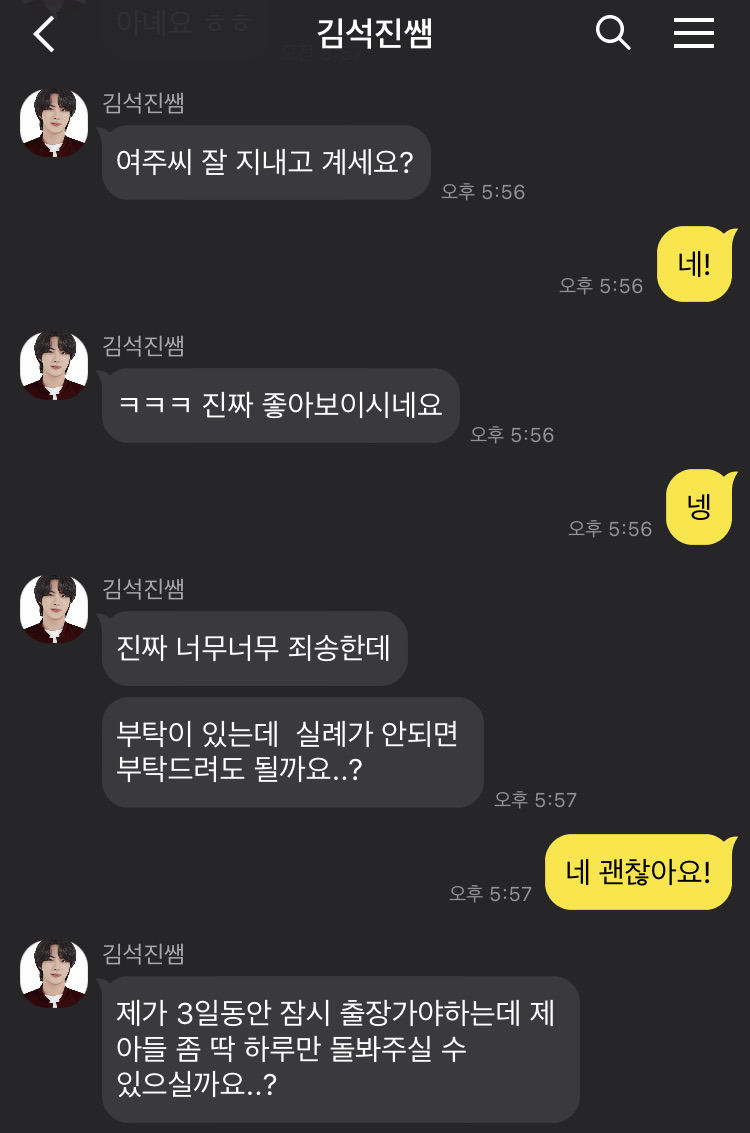Search within this chat
The image size is (750, 1133).
coord(612,34)
